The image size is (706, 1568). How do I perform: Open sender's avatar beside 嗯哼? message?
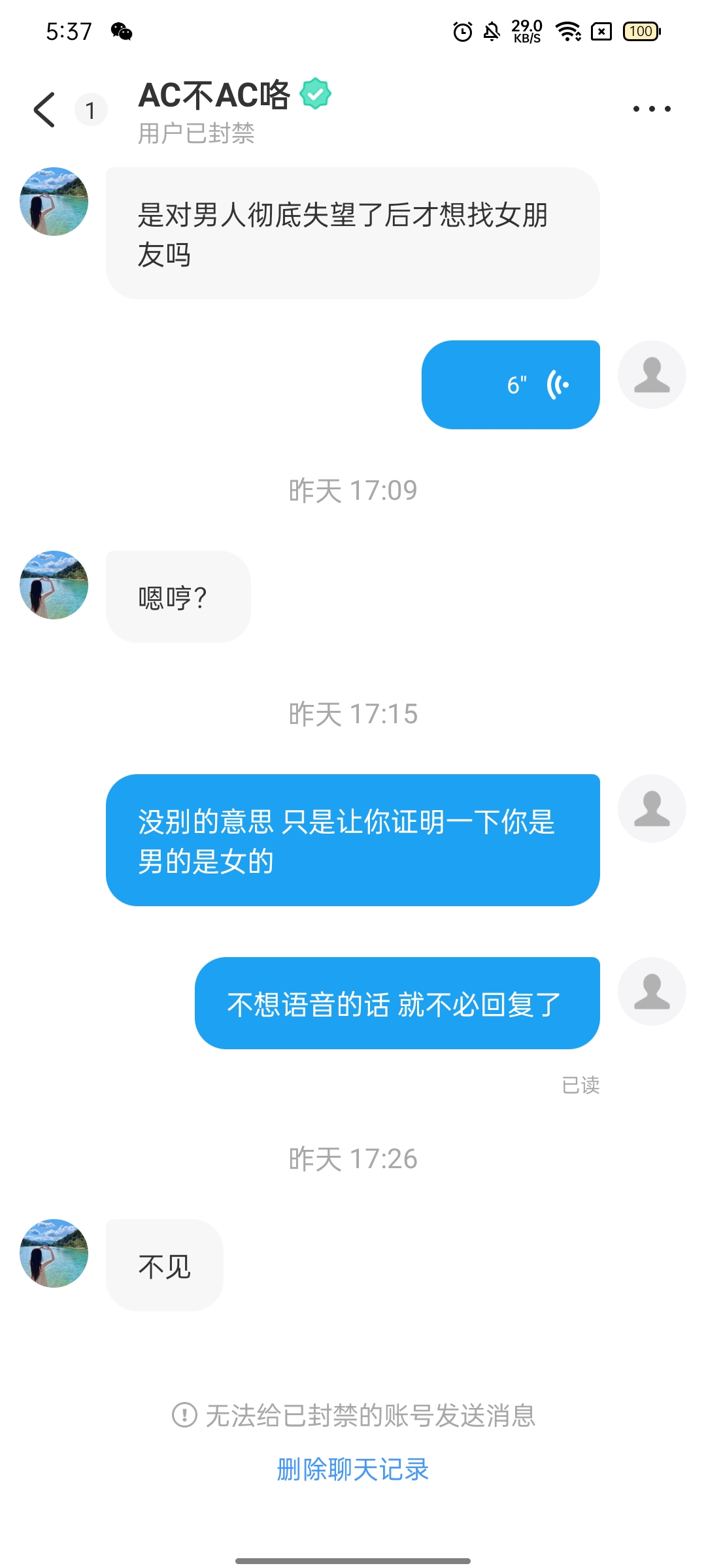(x=54, y=585)
